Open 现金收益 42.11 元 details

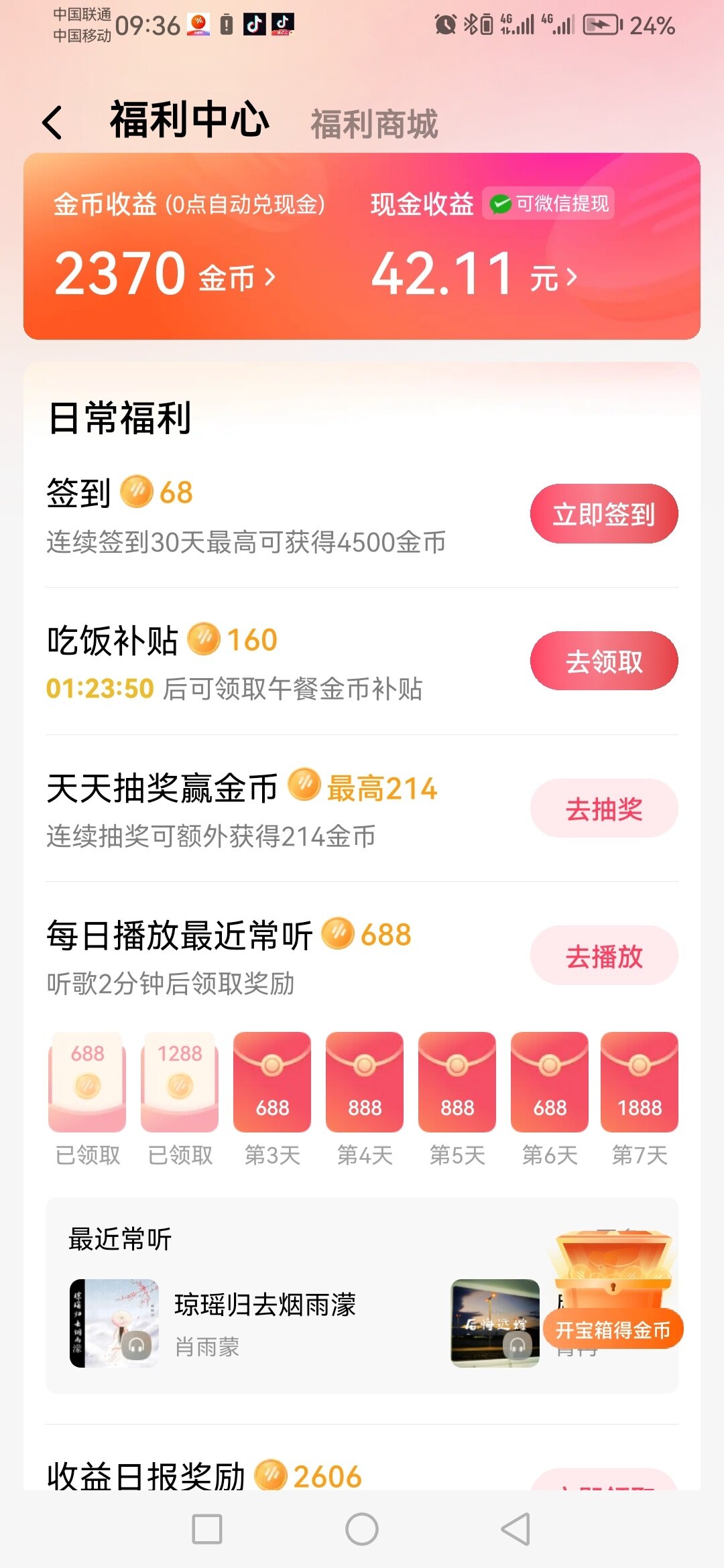point(473,275)
